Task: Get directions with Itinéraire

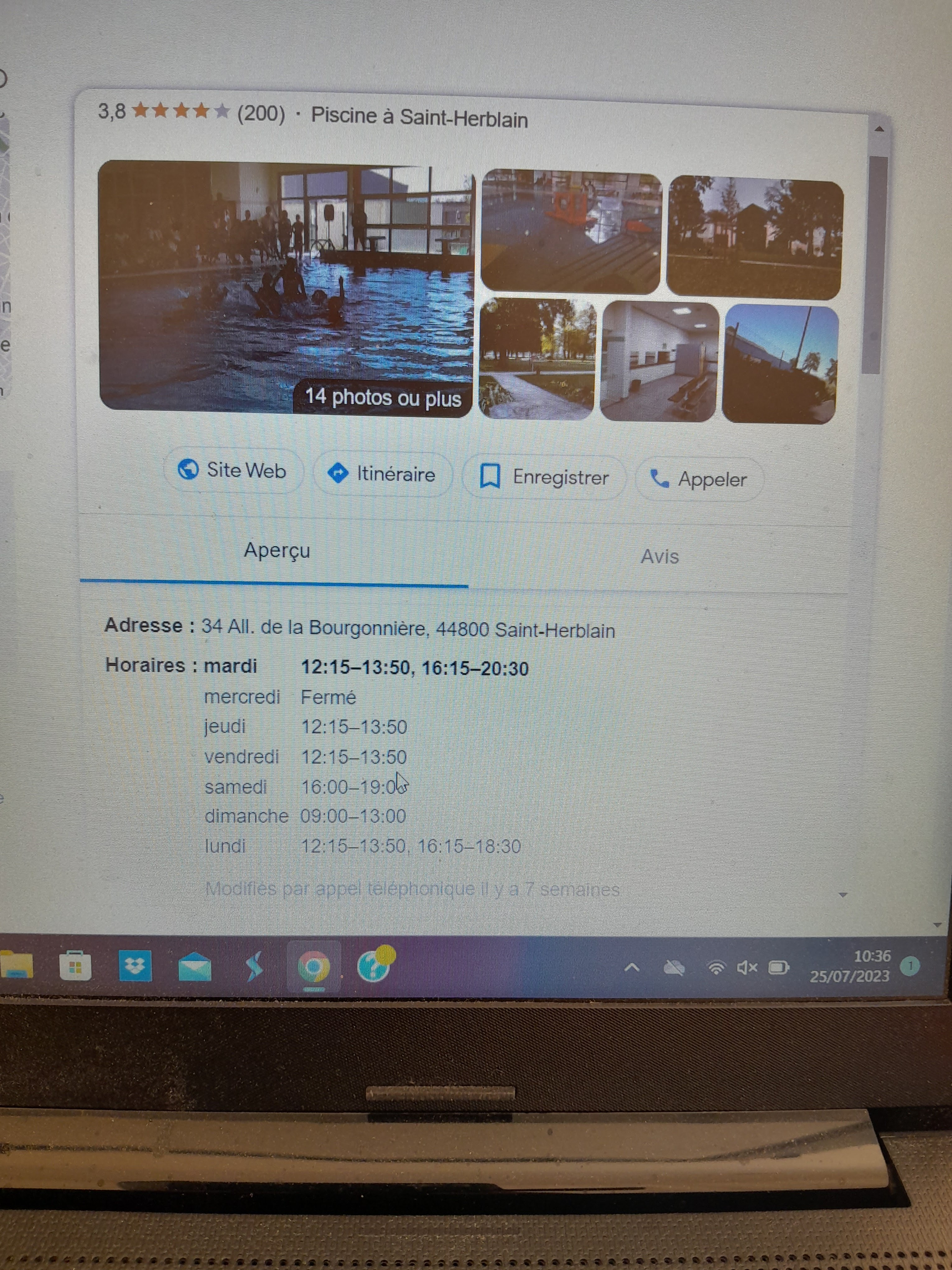Action: 382,474
